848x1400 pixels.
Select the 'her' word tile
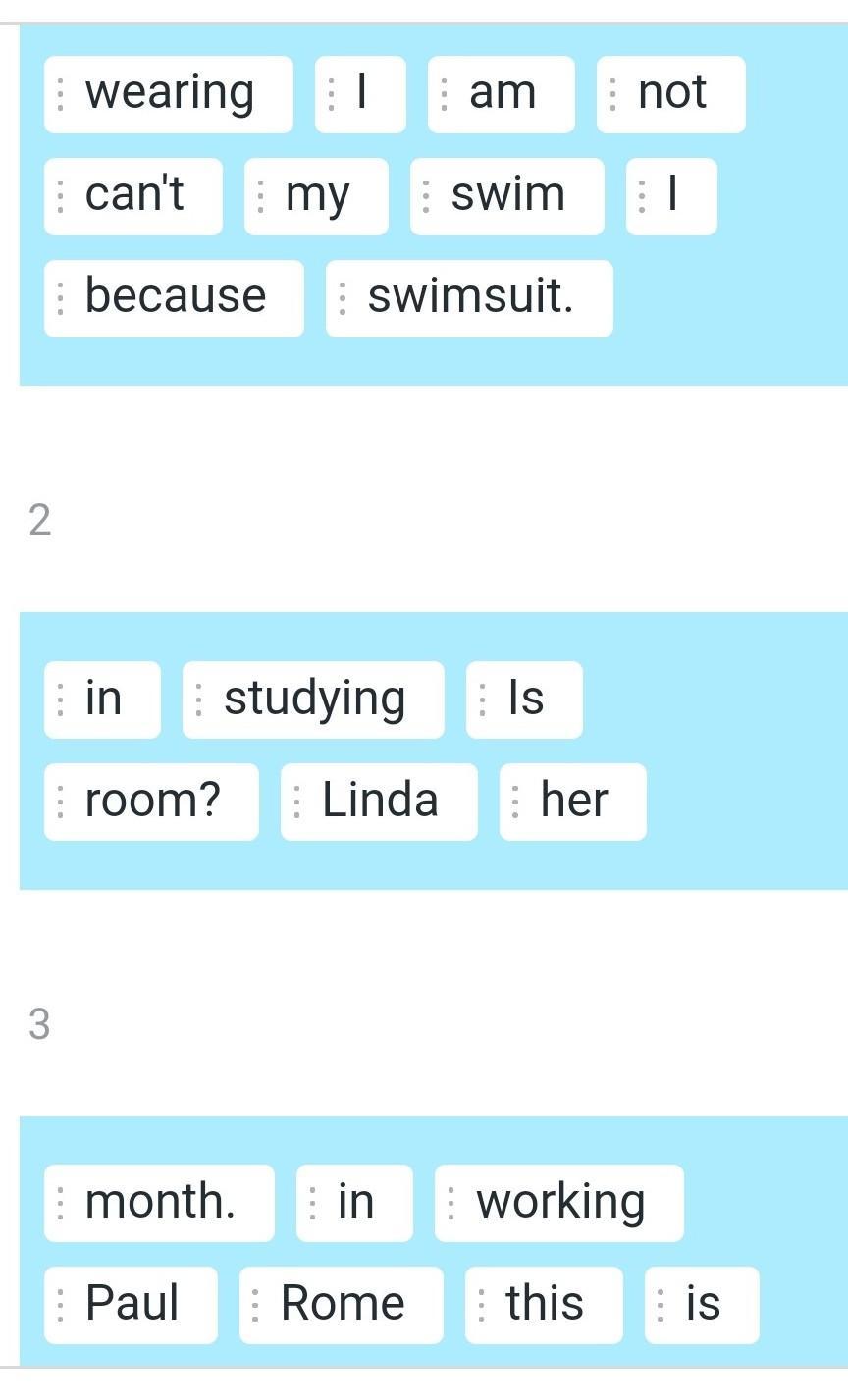coord(573,802)
